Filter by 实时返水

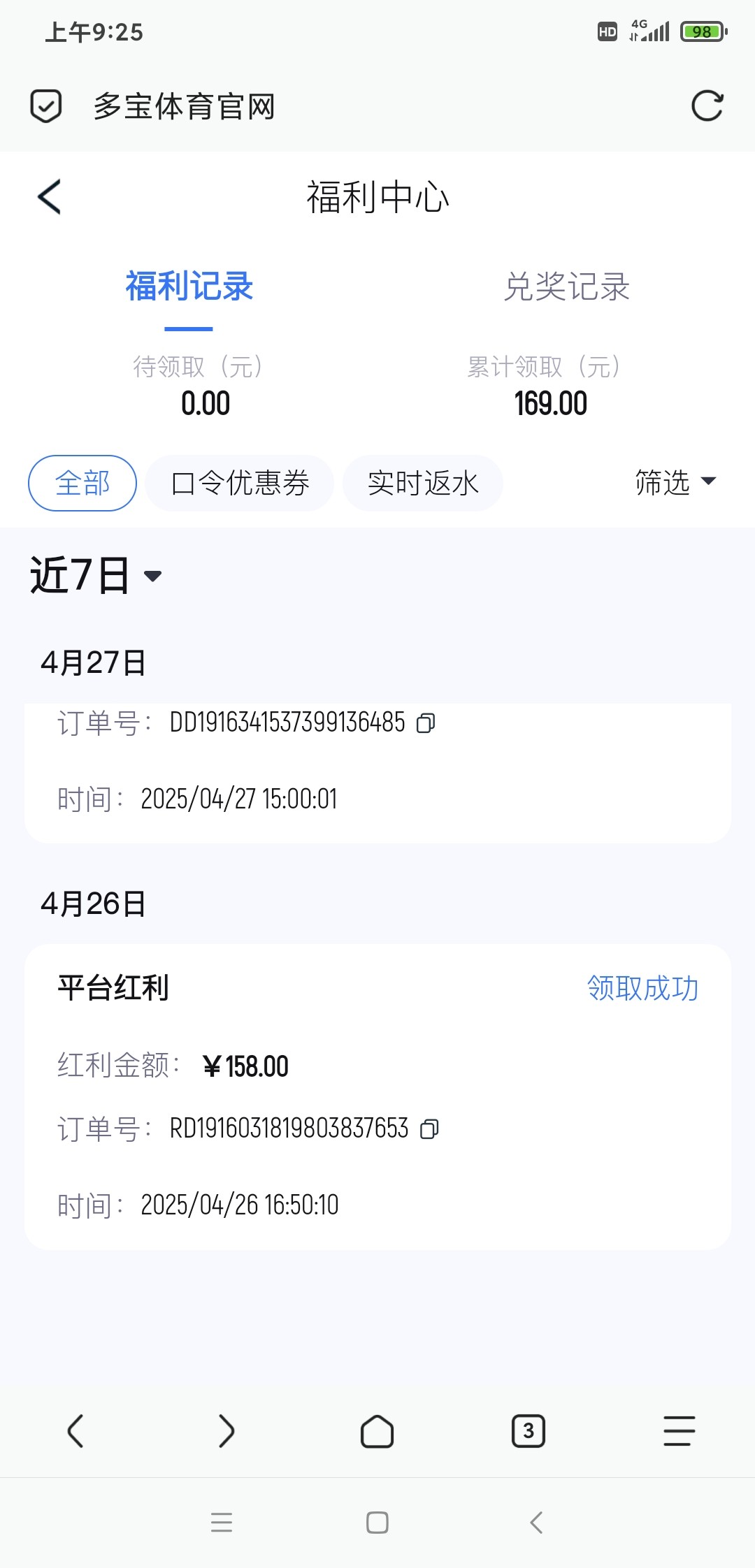[x=423, y=483]
